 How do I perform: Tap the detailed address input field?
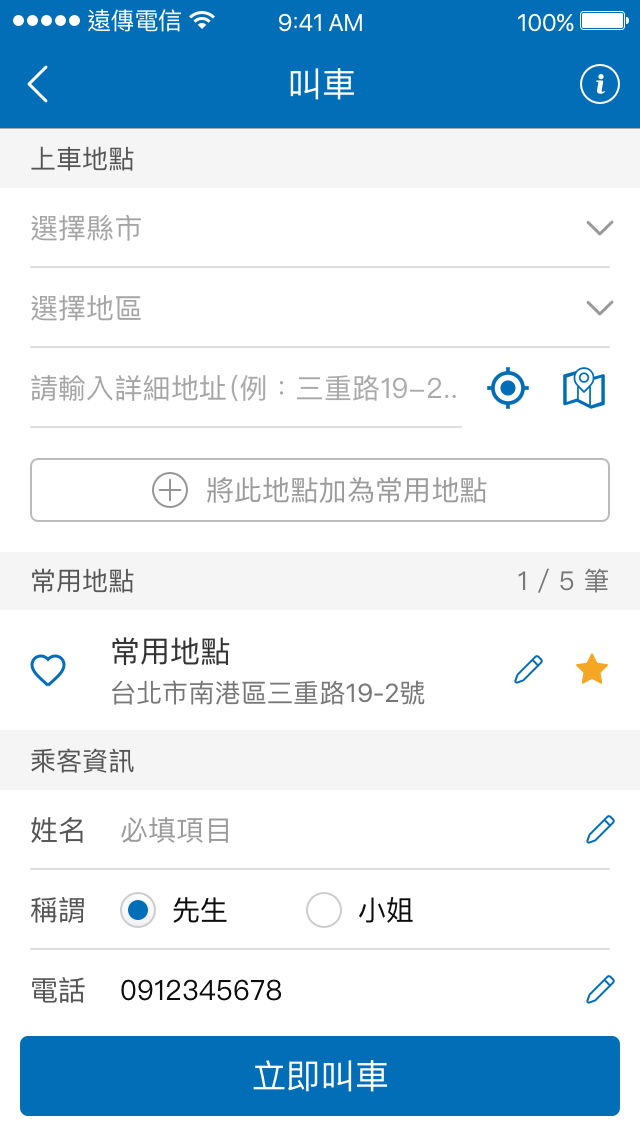tap(246, 388)
